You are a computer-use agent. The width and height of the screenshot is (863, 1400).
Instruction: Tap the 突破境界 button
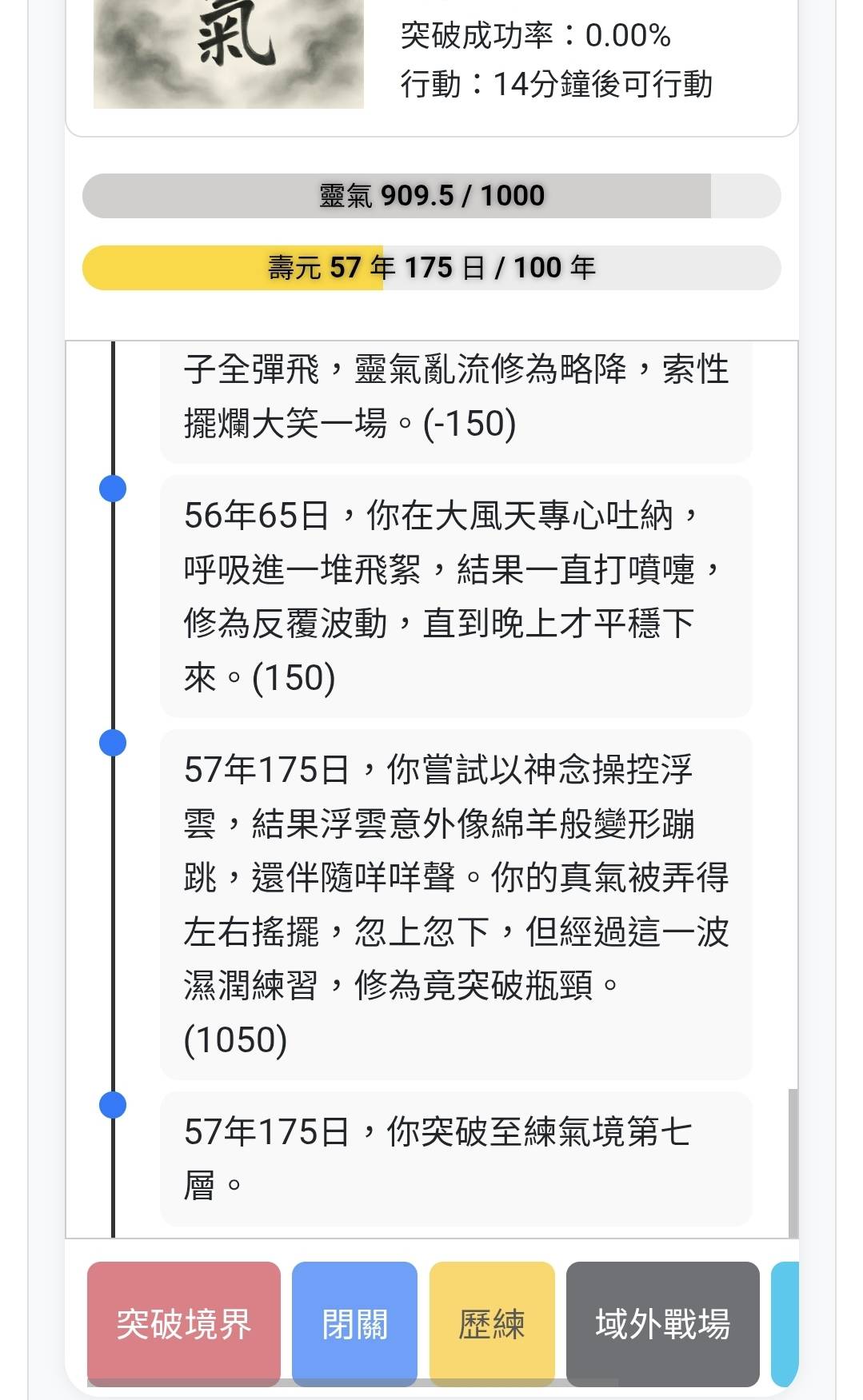click(183, 1323)
